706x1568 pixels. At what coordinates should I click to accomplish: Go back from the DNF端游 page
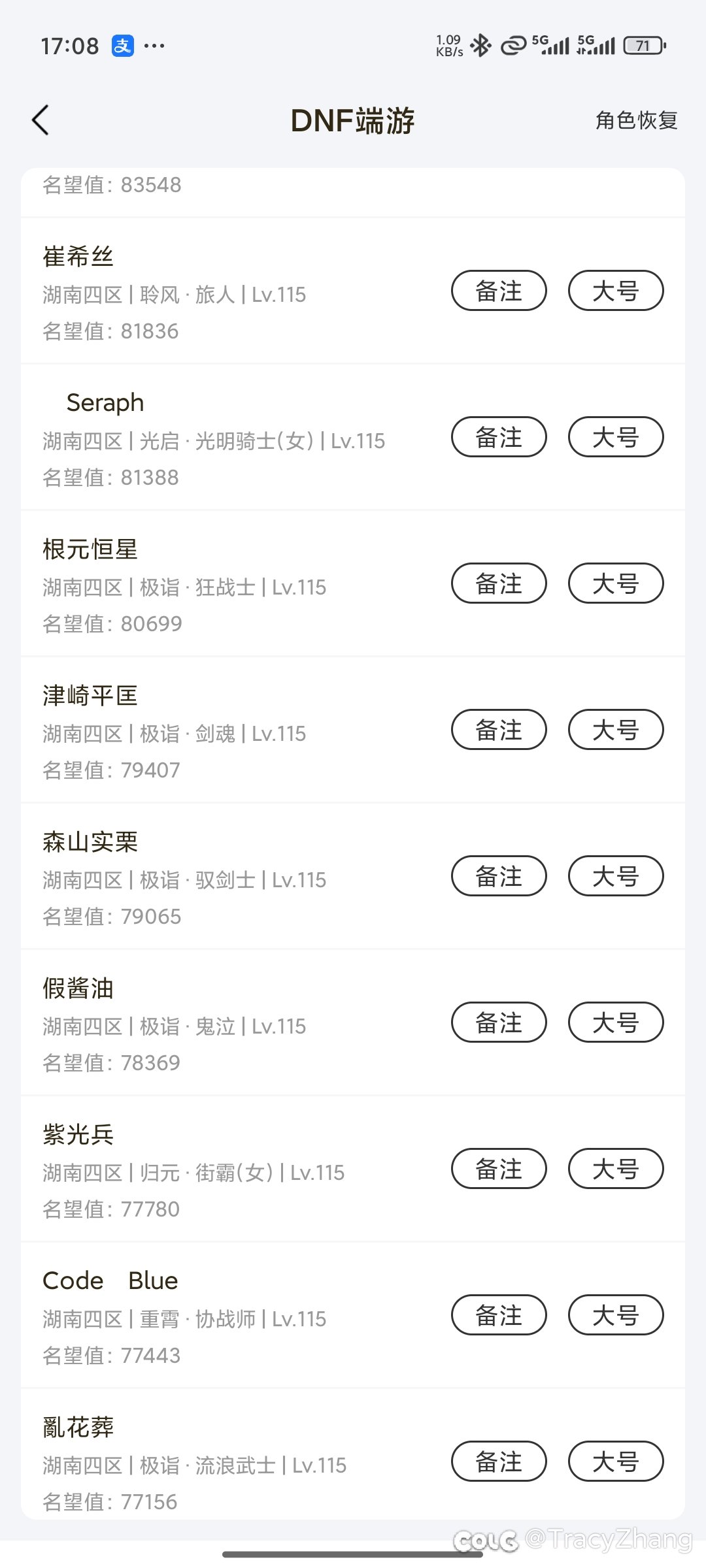tap(41, 120)
